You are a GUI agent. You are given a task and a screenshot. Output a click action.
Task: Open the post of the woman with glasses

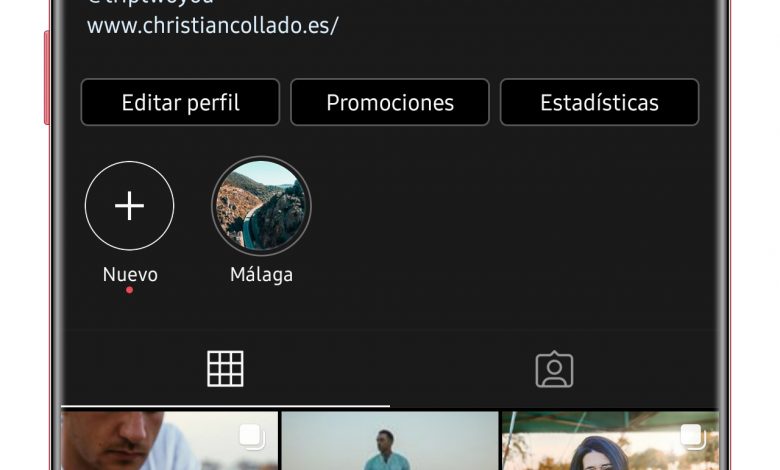[609, 442]
